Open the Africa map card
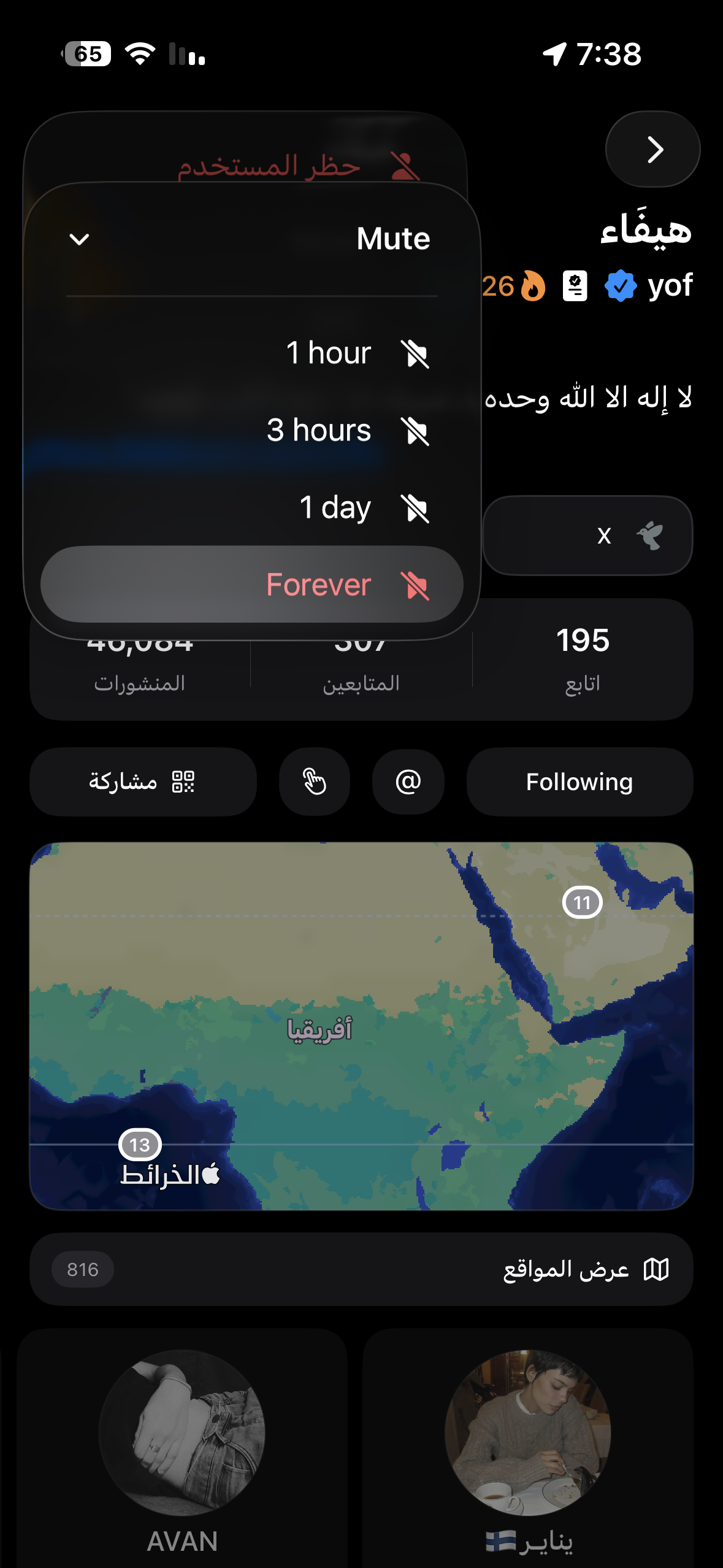 [361, 1026]
